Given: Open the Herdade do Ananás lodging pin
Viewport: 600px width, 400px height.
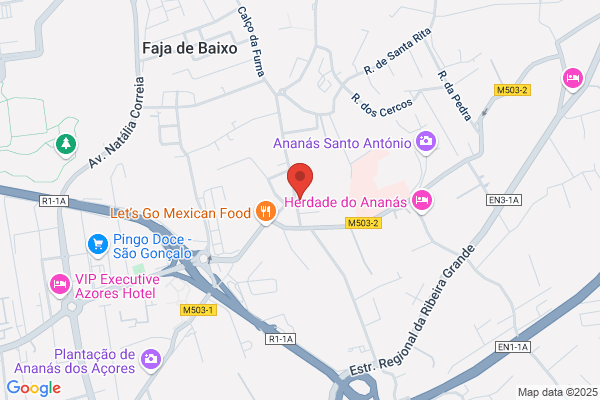Looking at the screenshot, I should pos(422,201).
